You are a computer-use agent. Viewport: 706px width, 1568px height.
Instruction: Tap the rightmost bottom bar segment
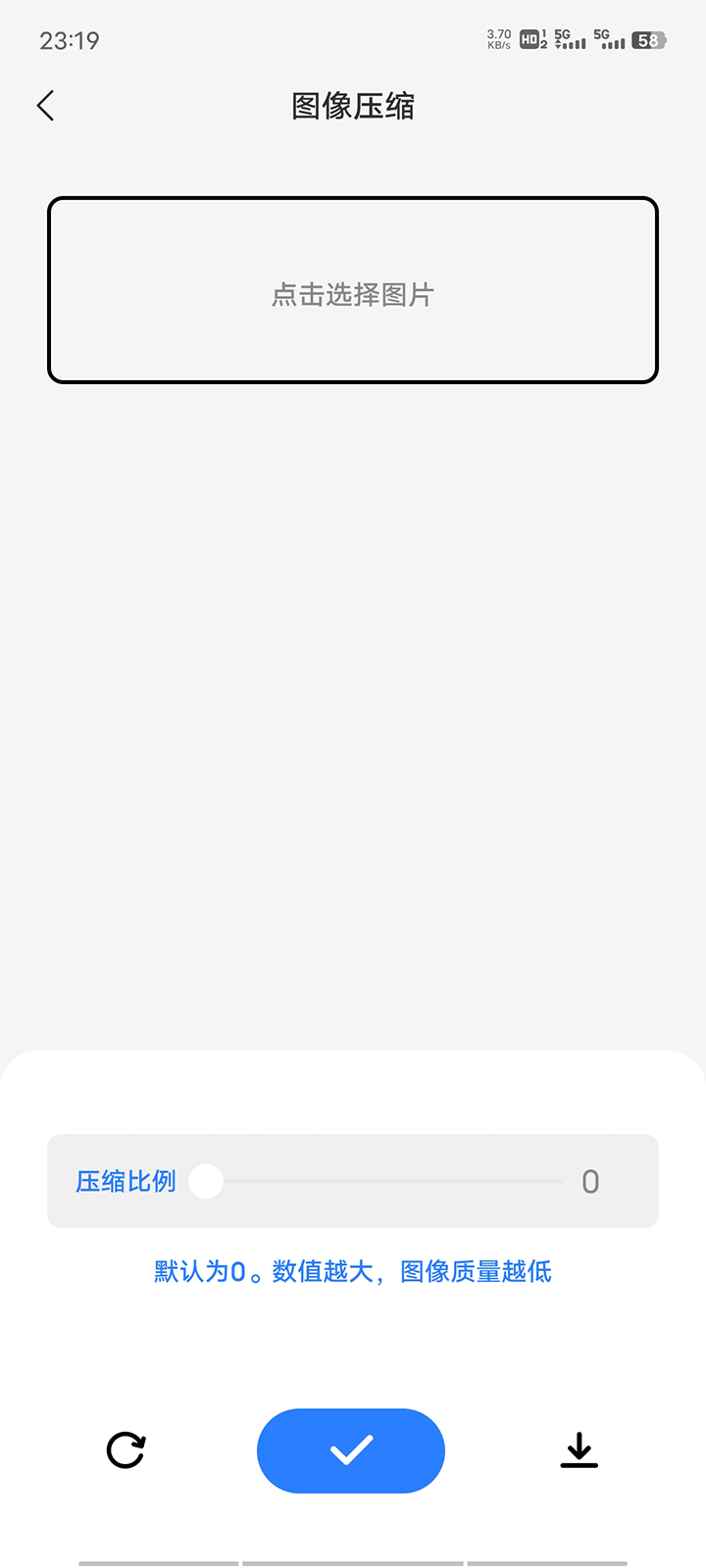point(547,1558)
